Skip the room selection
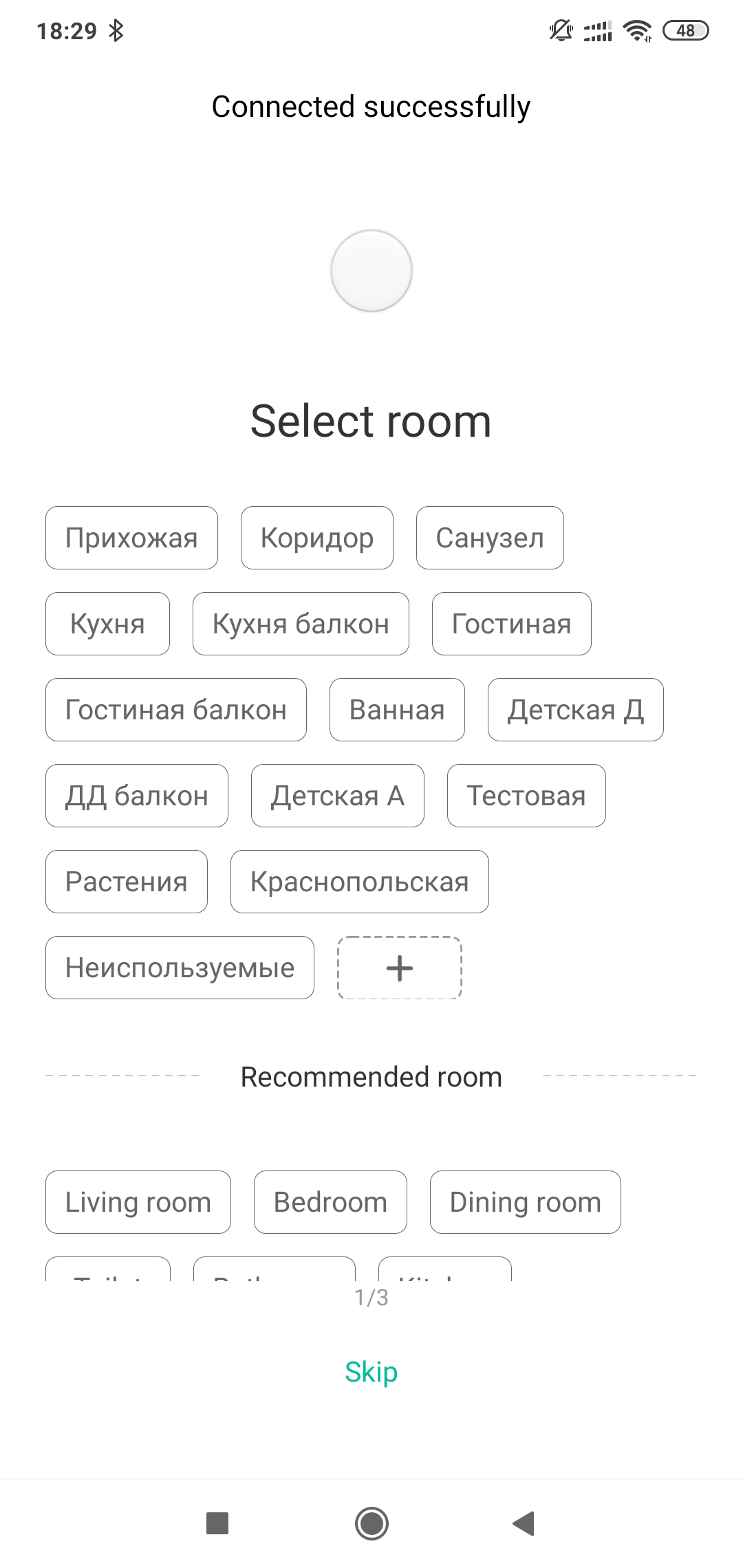The image size is (743, 1568). (371, 1372)
